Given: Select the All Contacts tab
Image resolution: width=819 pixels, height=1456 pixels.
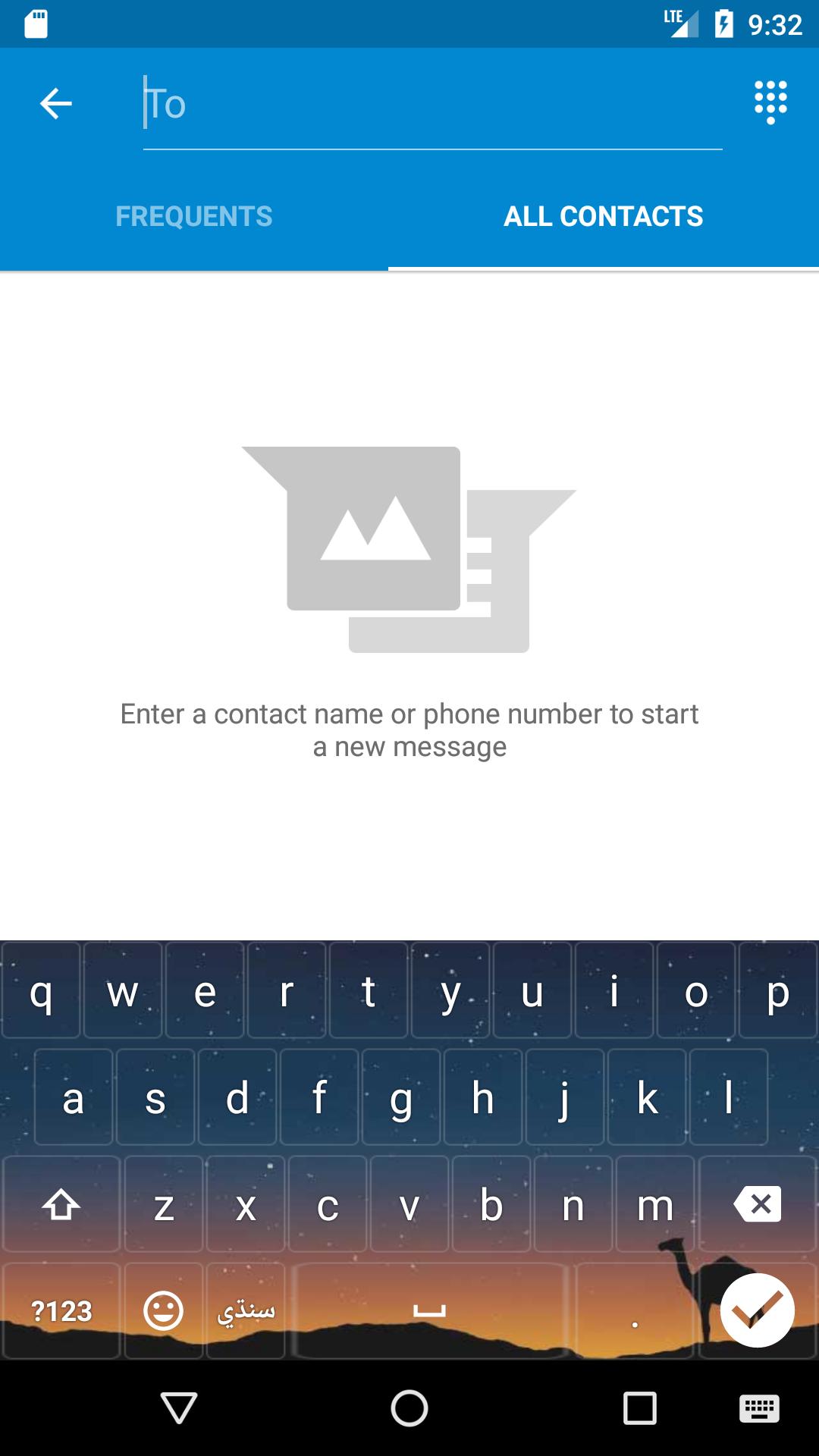Looking at the screenshot, I should pyautogui.click(x=603, y=217).
